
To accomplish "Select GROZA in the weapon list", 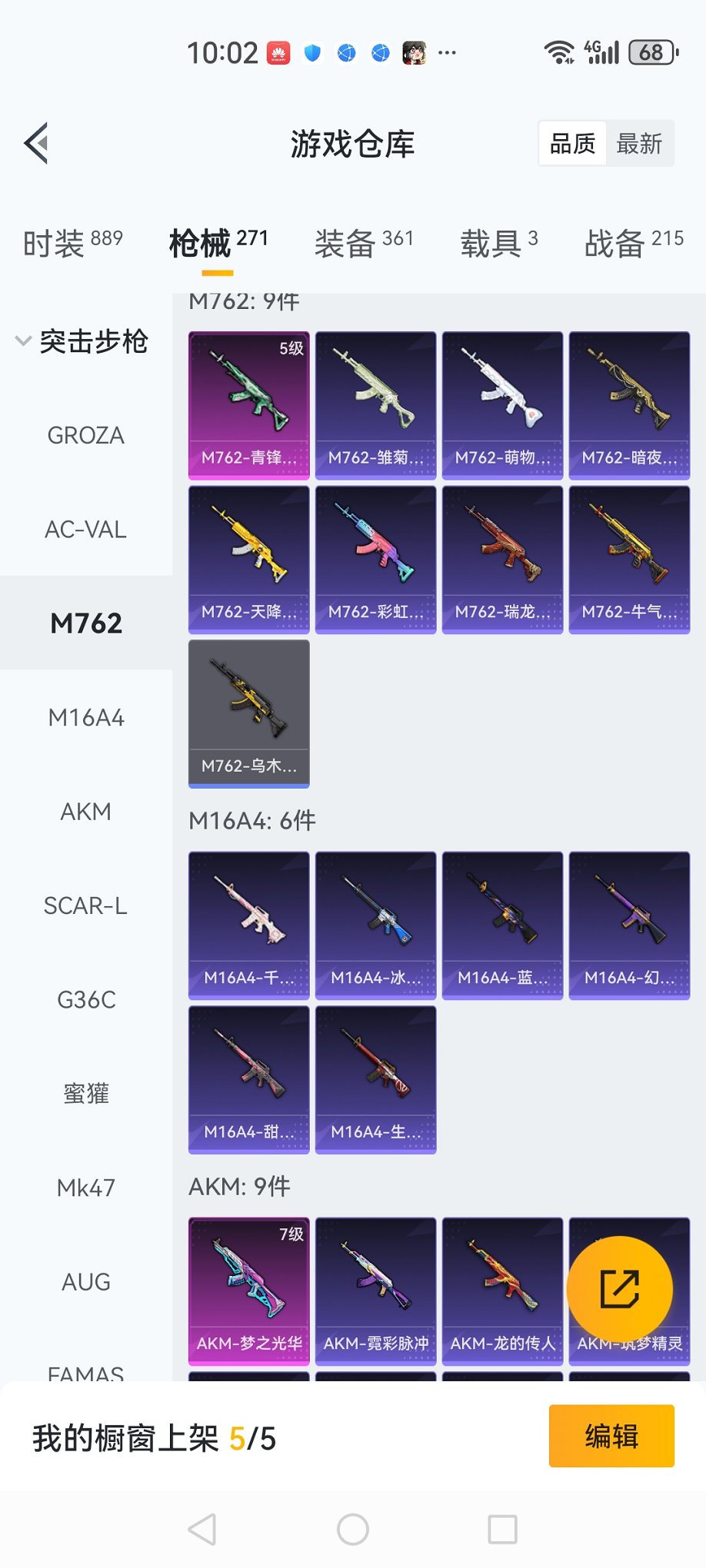I will [85, 436].
